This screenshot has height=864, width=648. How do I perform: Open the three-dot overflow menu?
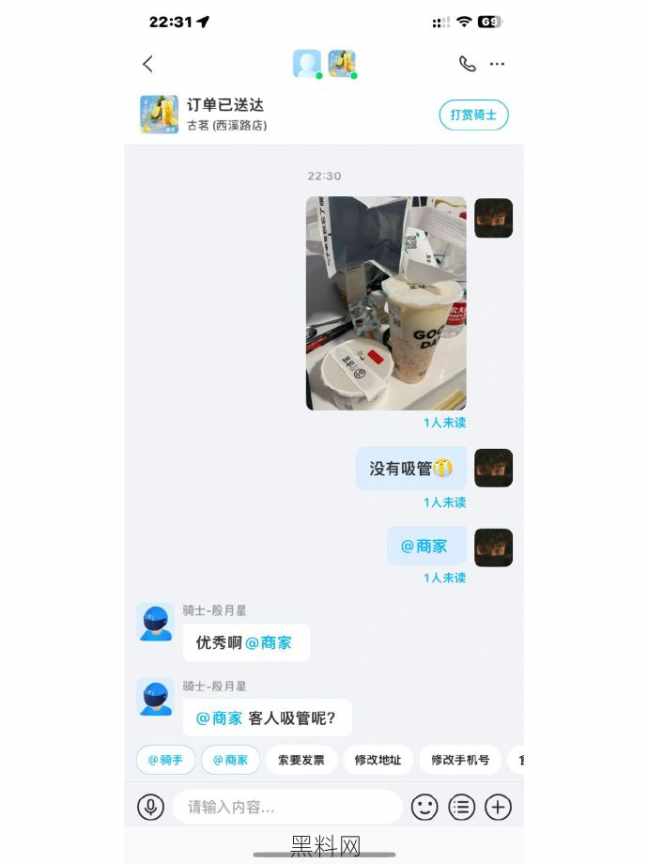[x=497, y=64]
